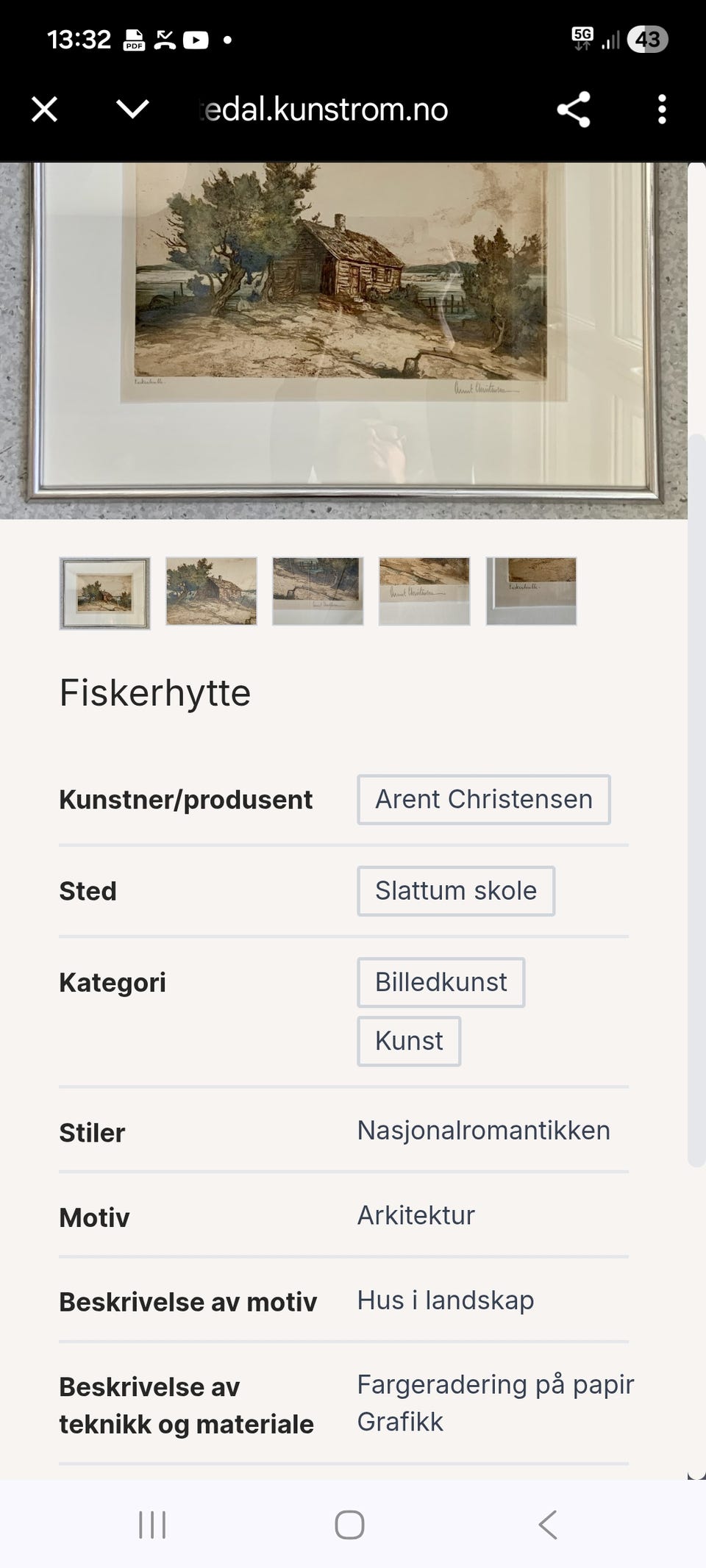Open the Arent Christensen artist tag

(x=483, y=800)
